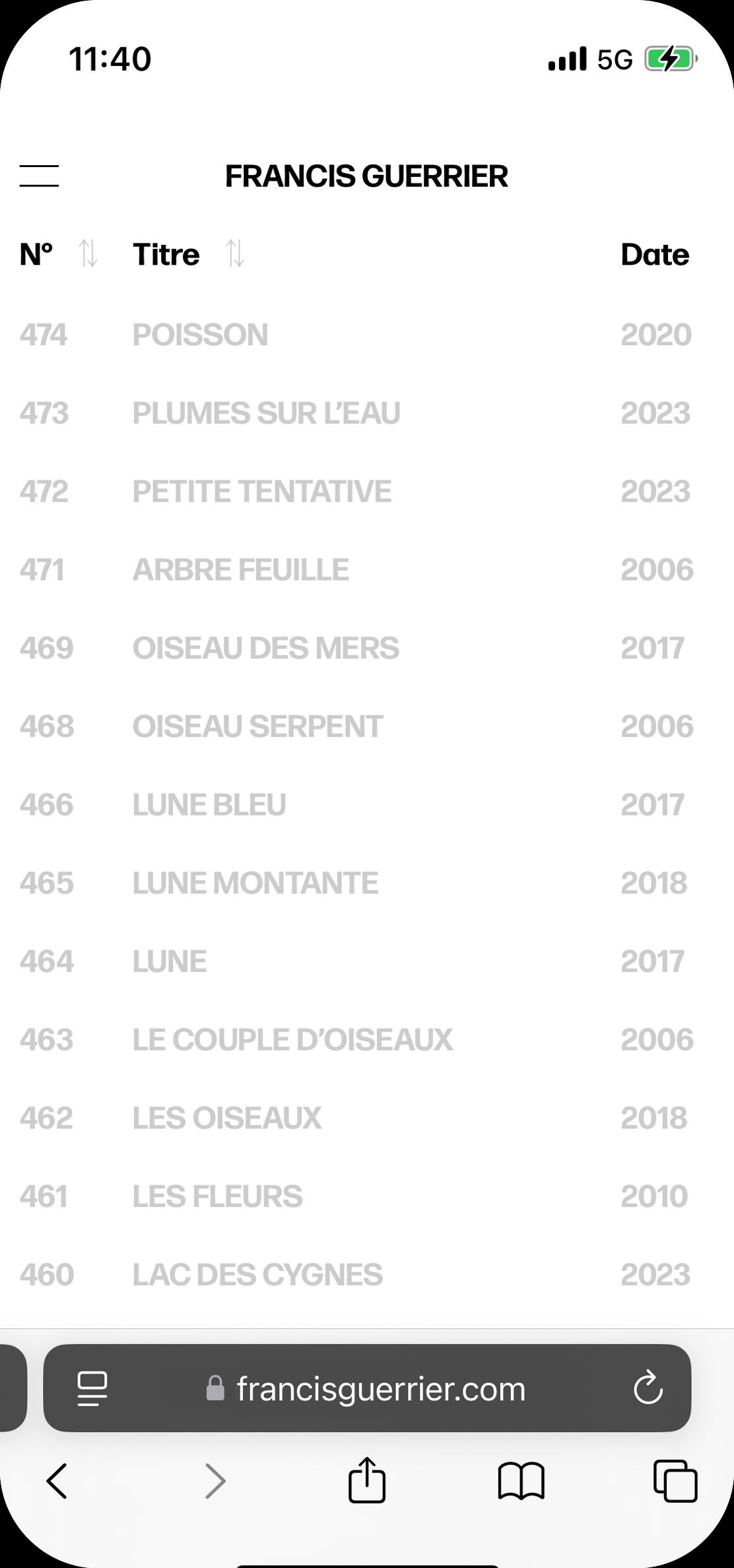734x1568 pixels.
Task: Open LUNE MONTANTE entry
Action: 367,883
